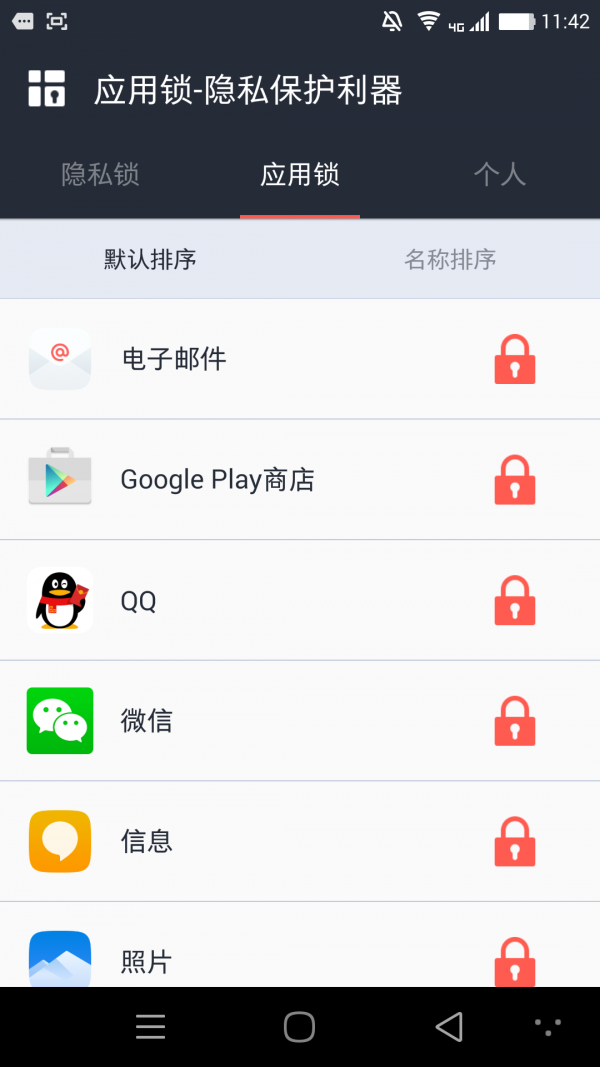
Task: Sort apps by 默认排序
Action: click(x=150, y=259)
